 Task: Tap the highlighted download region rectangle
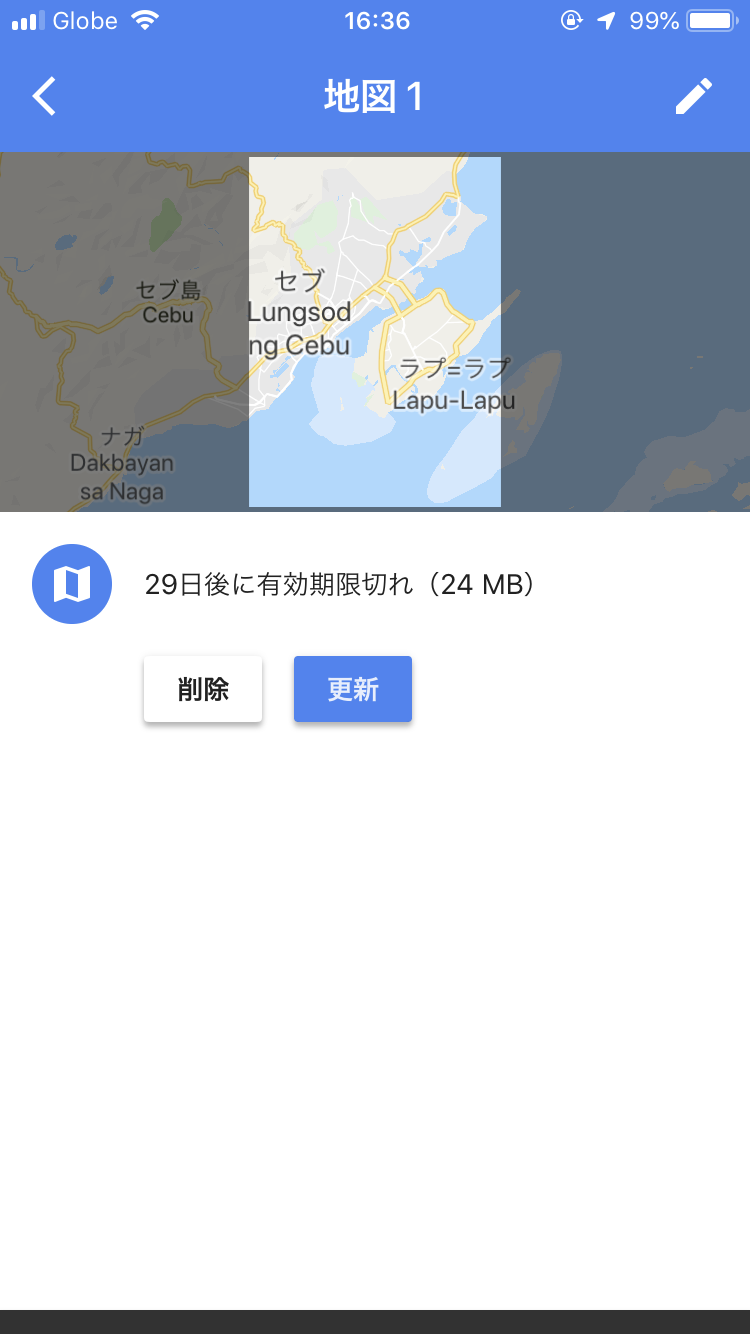(x=375, y=330)
